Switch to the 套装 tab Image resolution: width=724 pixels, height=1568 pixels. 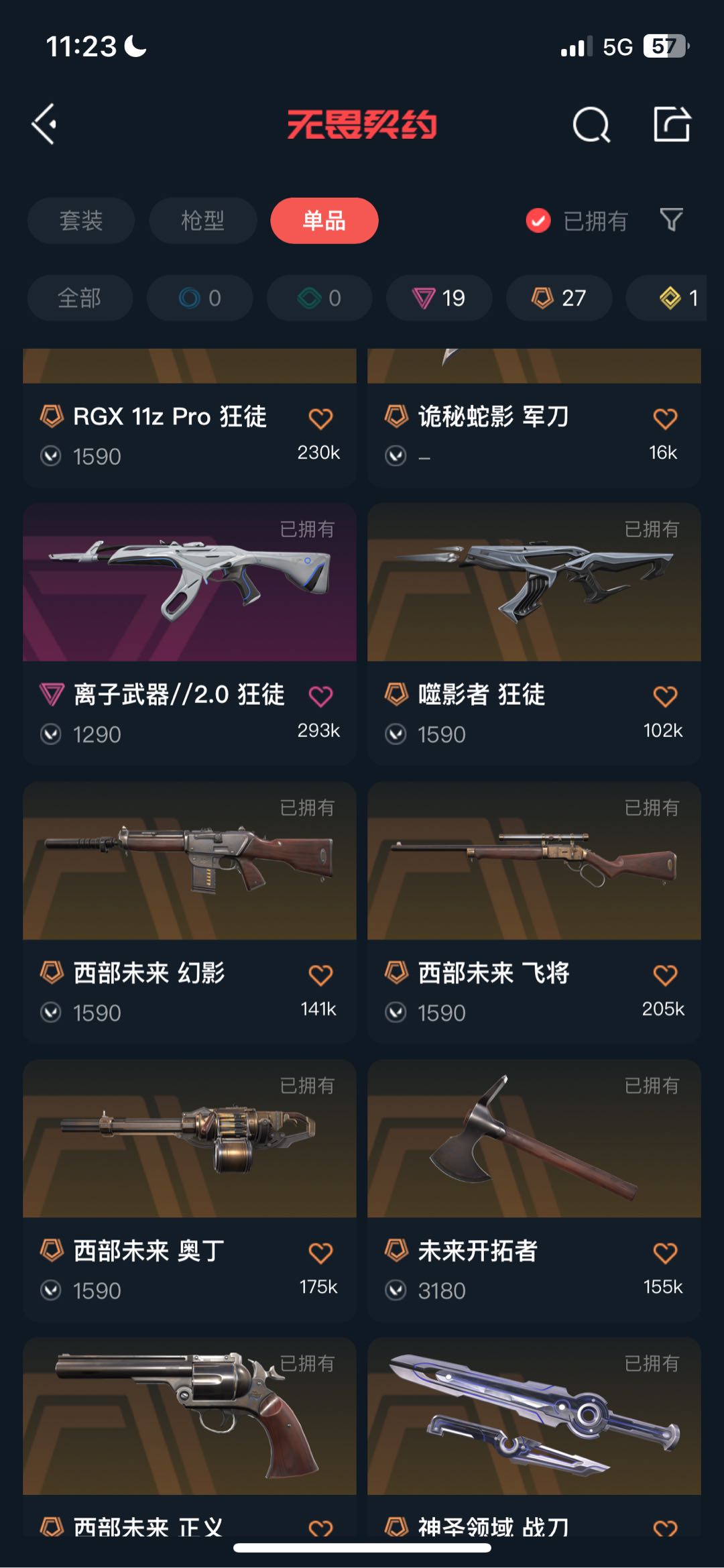pos(81,221)
